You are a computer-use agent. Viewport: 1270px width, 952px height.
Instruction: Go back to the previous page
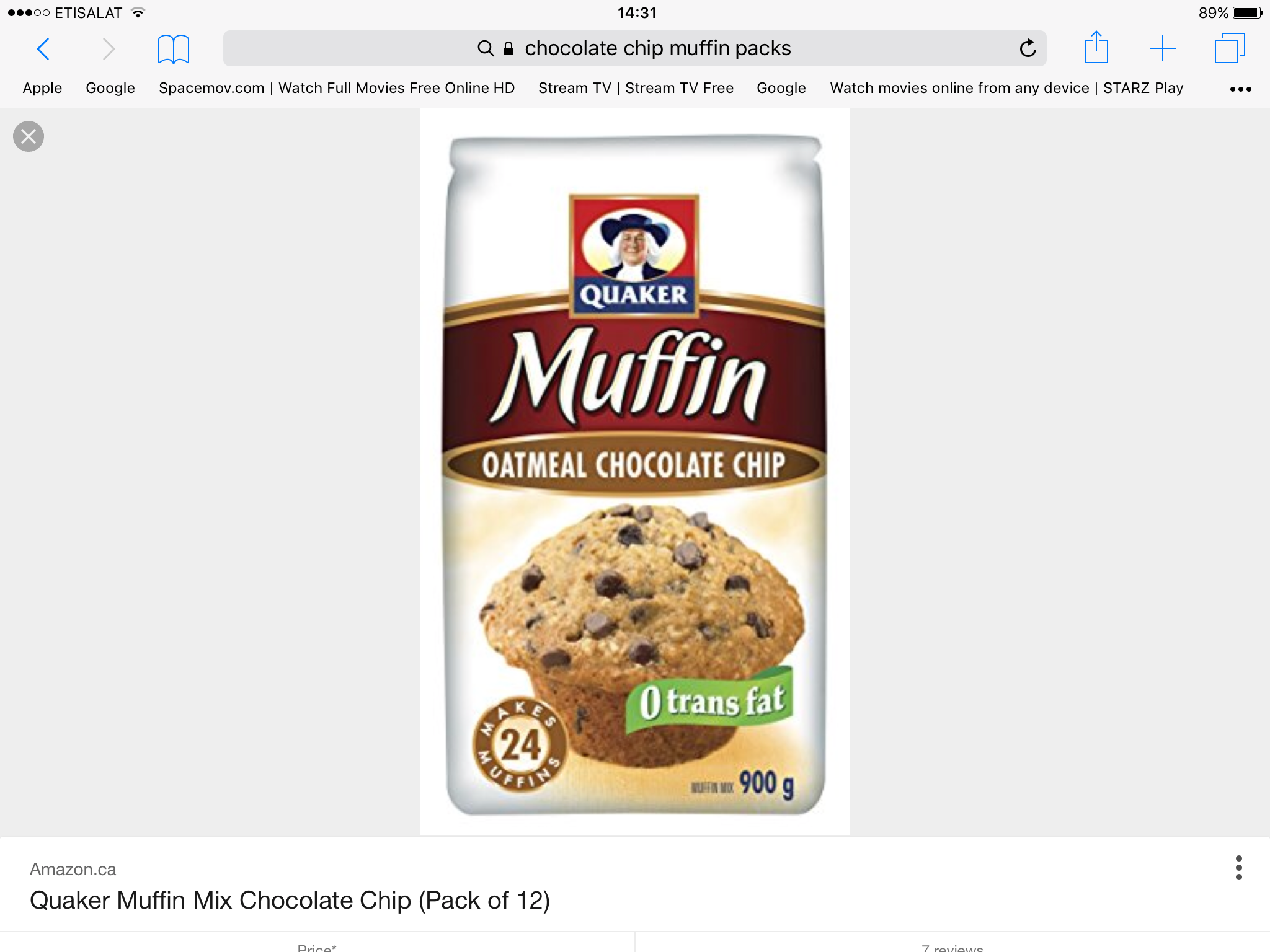pyautogui.click(x=43, y=49)
